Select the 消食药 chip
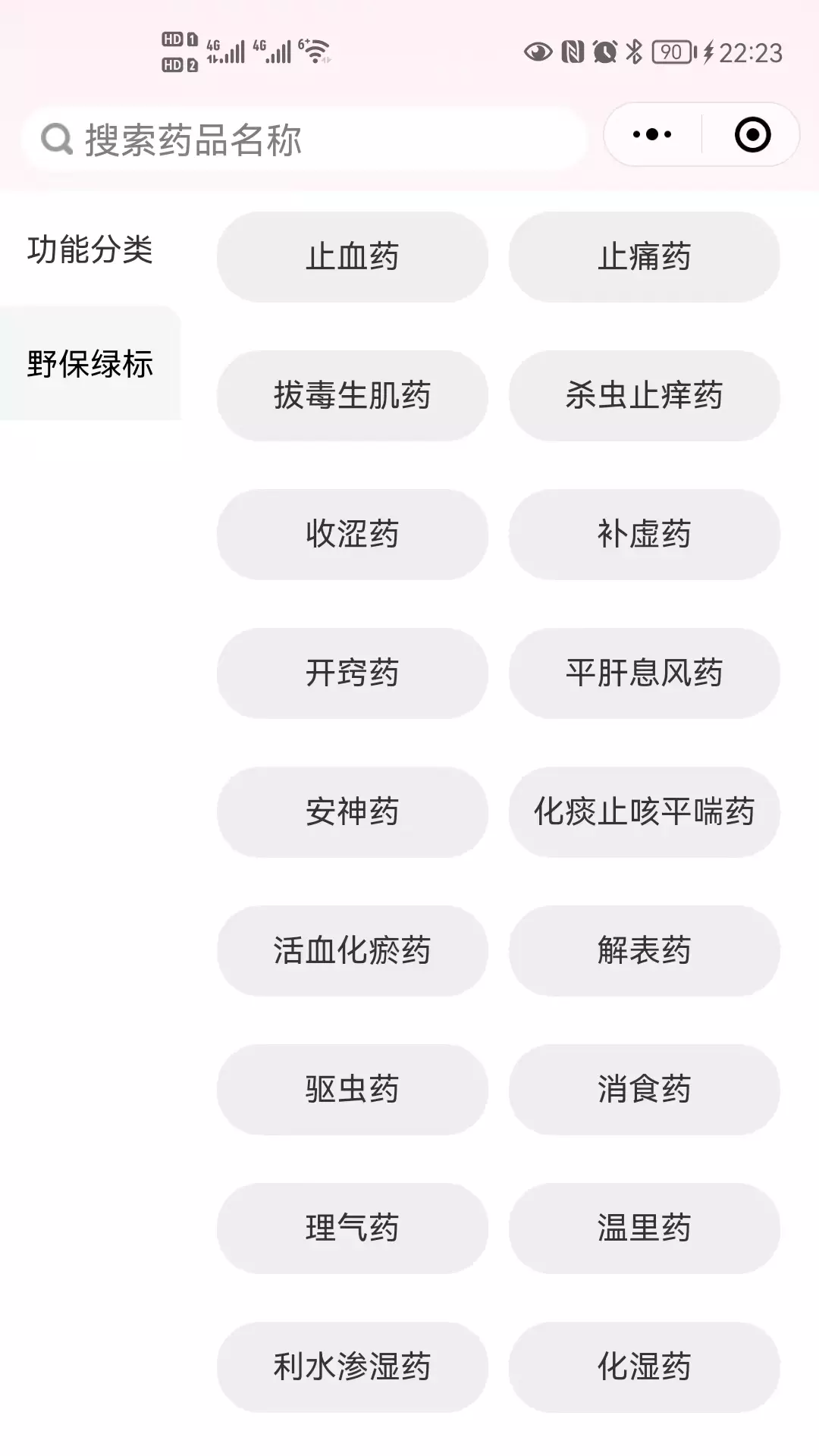Image resolution: width=819 pixels, height=1456 pixels. (644, 1090)
